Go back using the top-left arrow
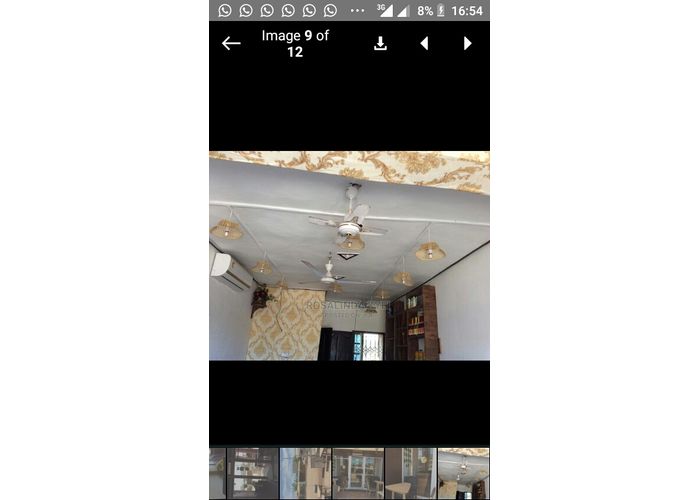The height and width of the screenshot is (500, 700). point(231,43)
